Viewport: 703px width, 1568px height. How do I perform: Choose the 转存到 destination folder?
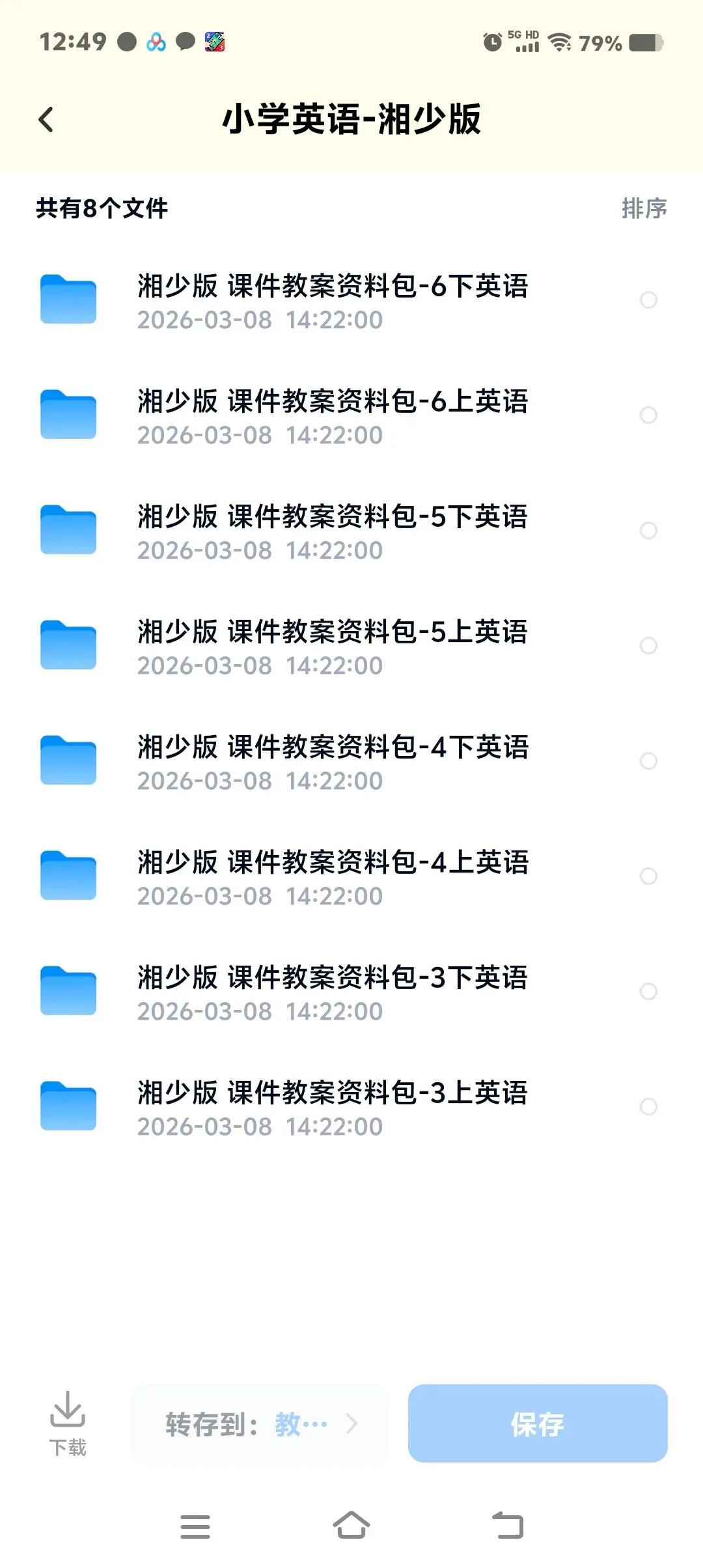pyautogui.click(x=260, y=1424)
